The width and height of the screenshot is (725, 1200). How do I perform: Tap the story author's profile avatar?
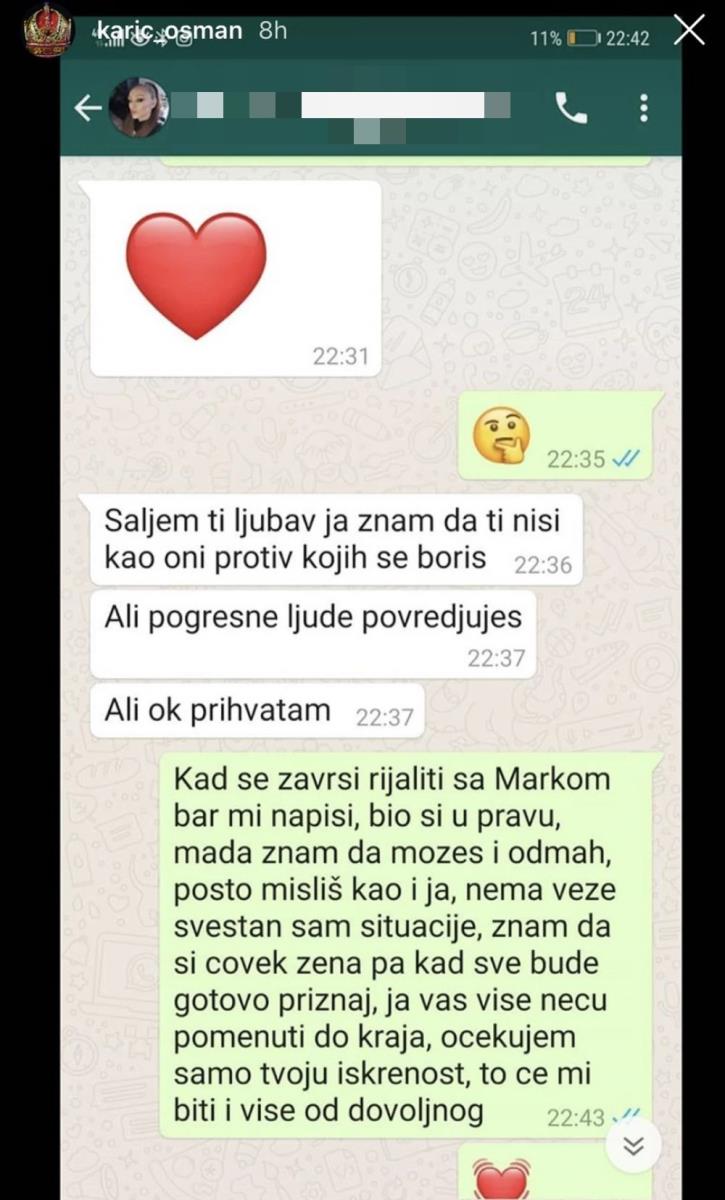(48, 31)
